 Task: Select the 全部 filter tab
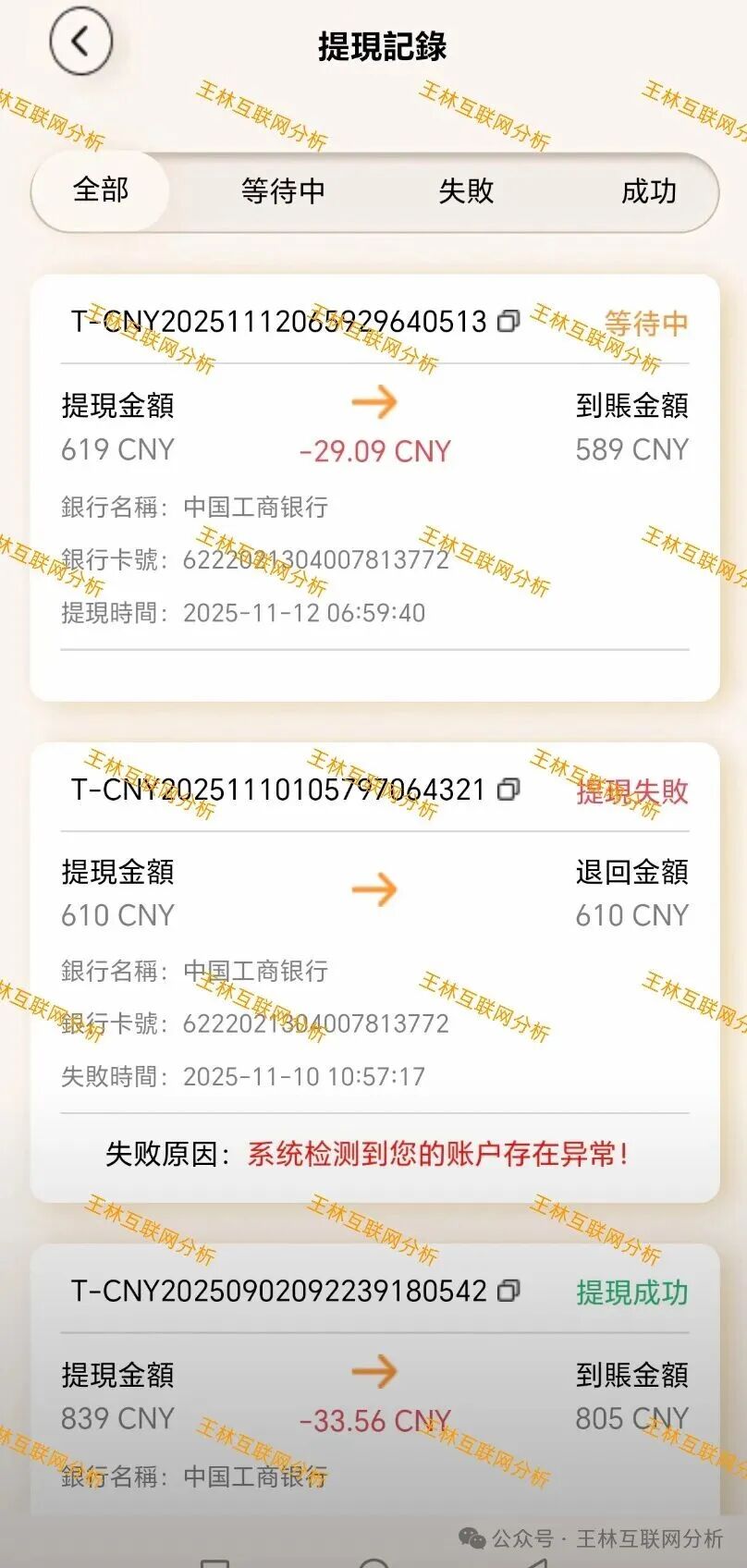click(101, 190)
